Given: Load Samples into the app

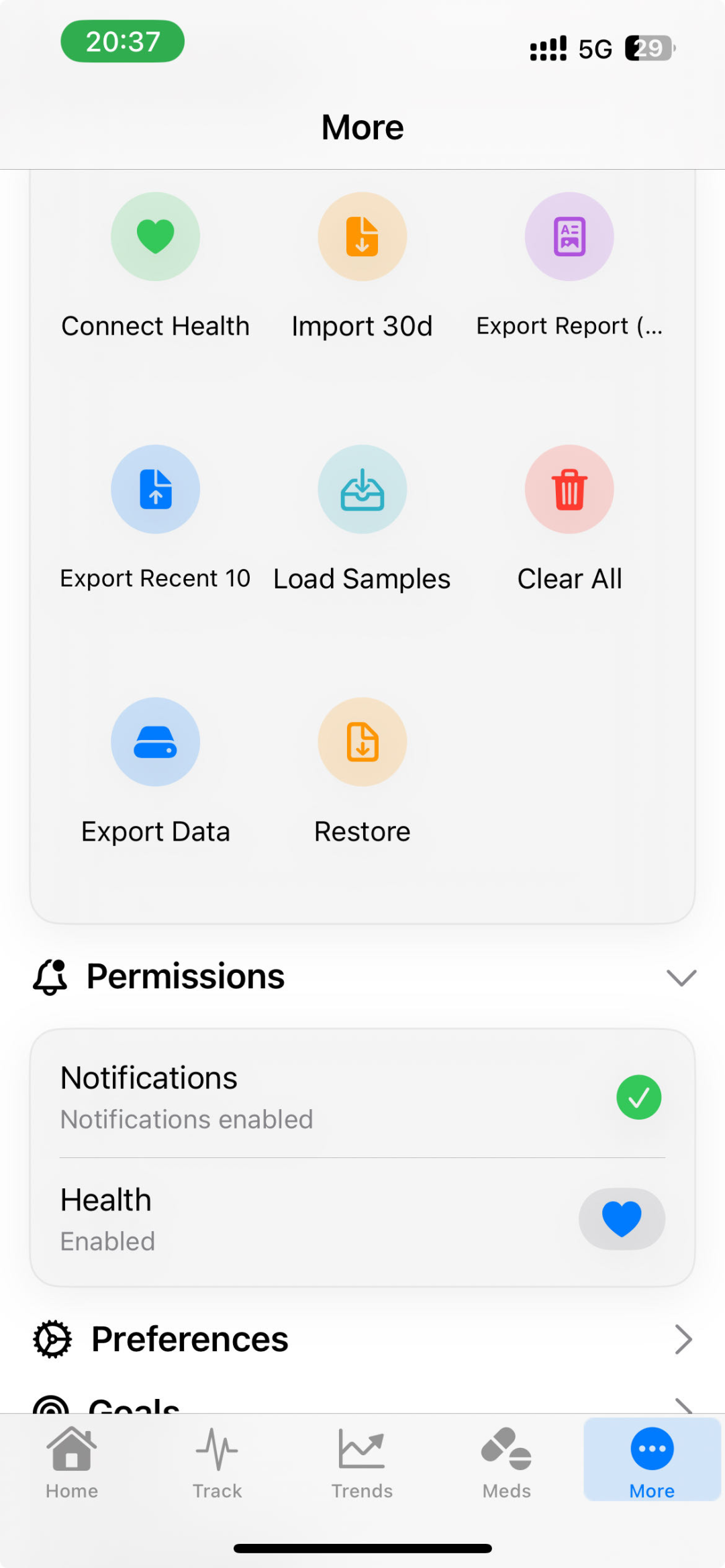Looking at the screenshot, I should (362, 490).
